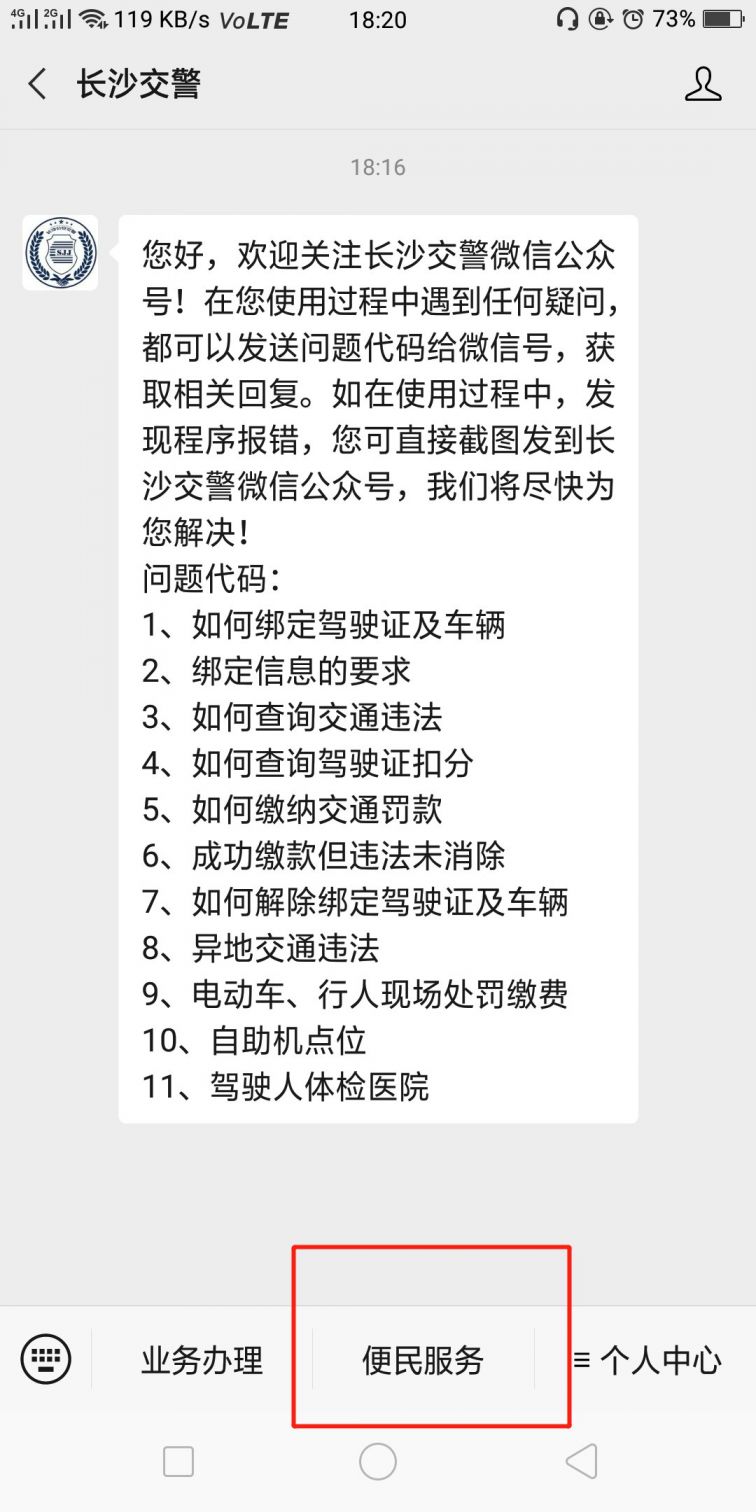The image size is (756, 1512).
Task: Click the headset icon in status bar
Action: click(x=568, y=20)
